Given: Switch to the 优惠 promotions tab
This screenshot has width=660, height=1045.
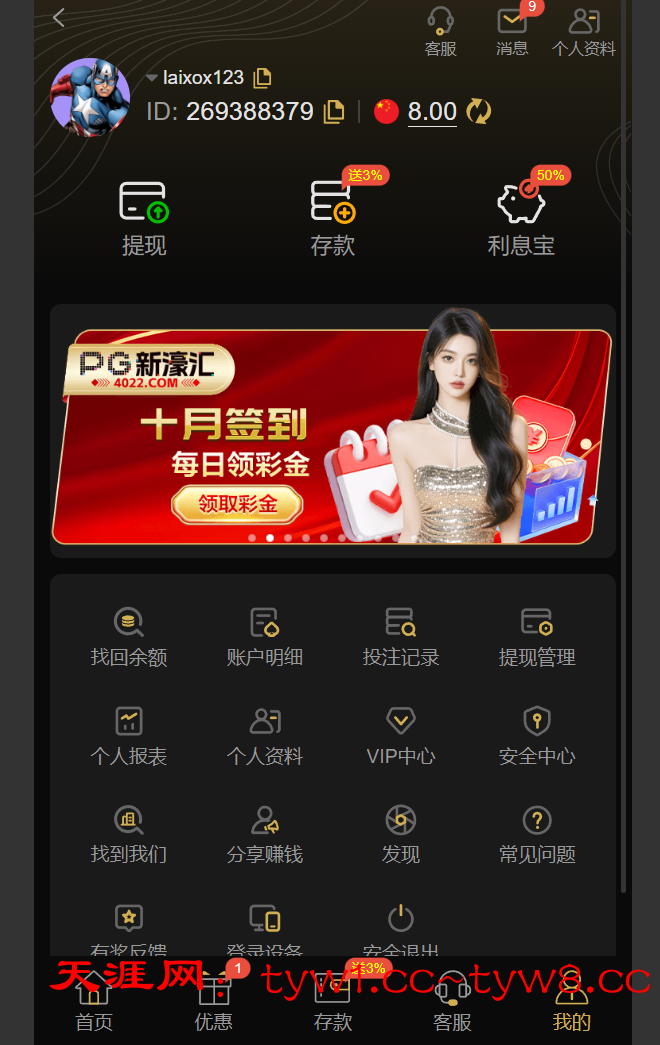Looking at the screenshot, I should pyautogui.click(x=213, y=1000).
